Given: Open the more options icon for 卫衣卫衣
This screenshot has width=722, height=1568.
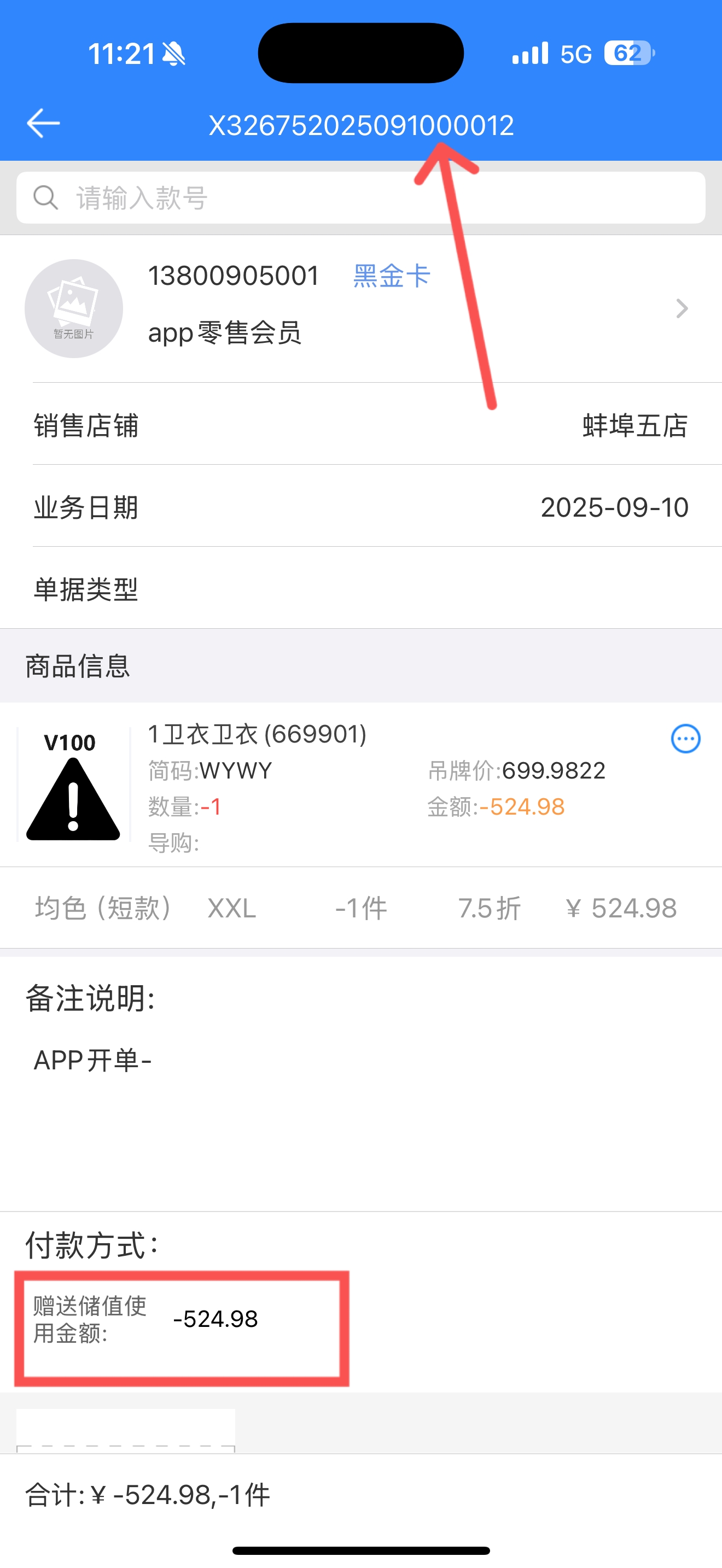Looking at the screenshot, I should pos(685,739).
